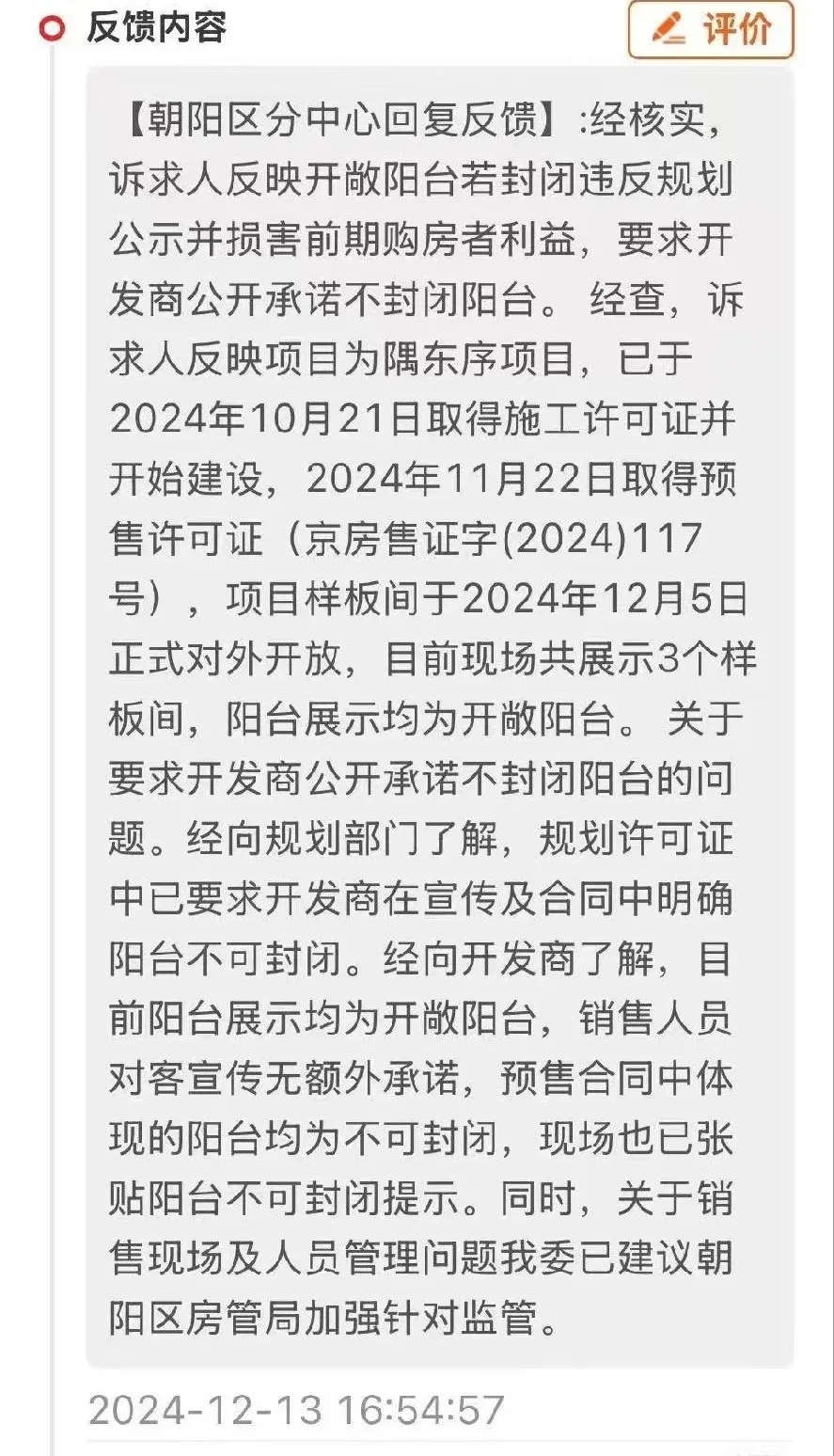Image resolution: width=834 pixels, height=1456 pixels.
Task: Tap the 评价 button to rate the feedback
Action: (x=711, y=30)
